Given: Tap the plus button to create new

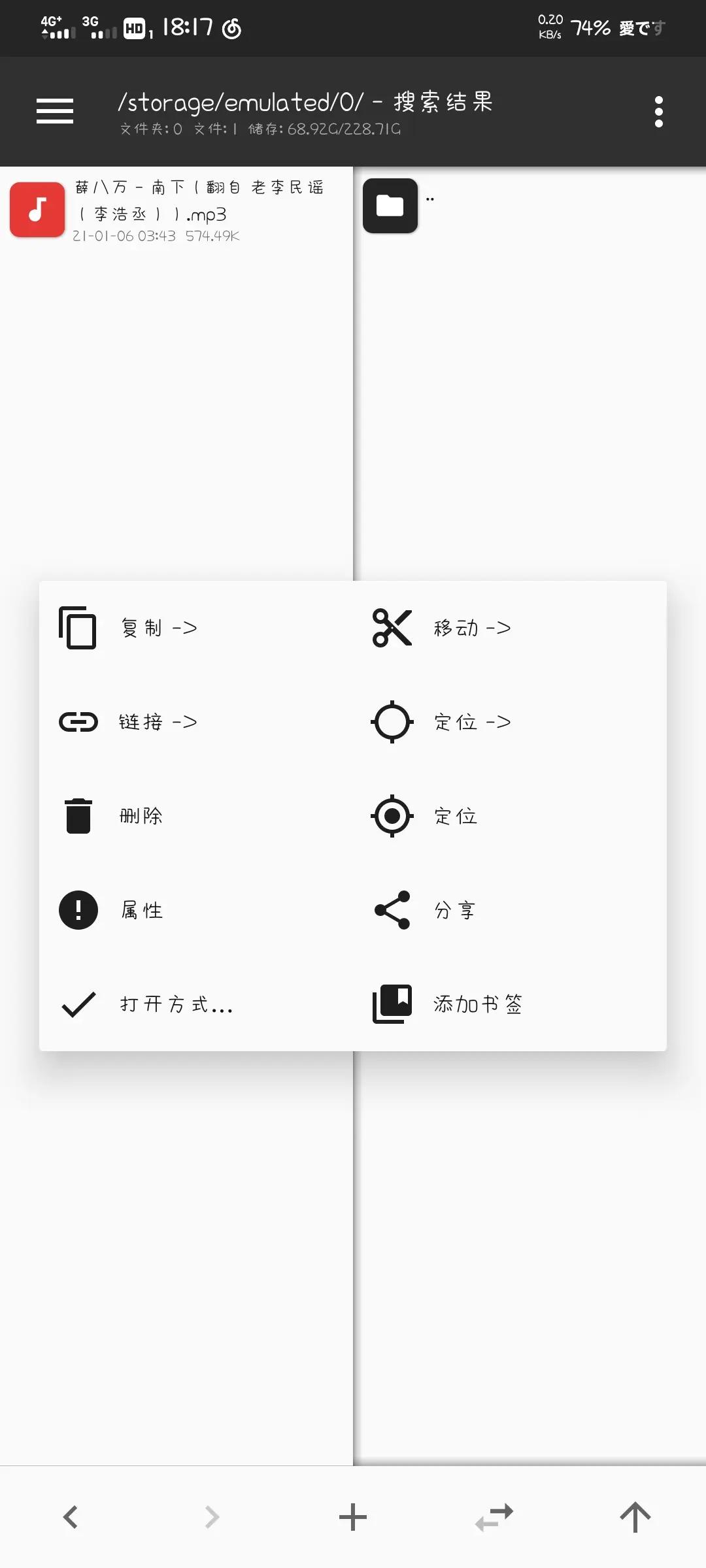Looking at the screenshot, I should tap(353, 1517).
